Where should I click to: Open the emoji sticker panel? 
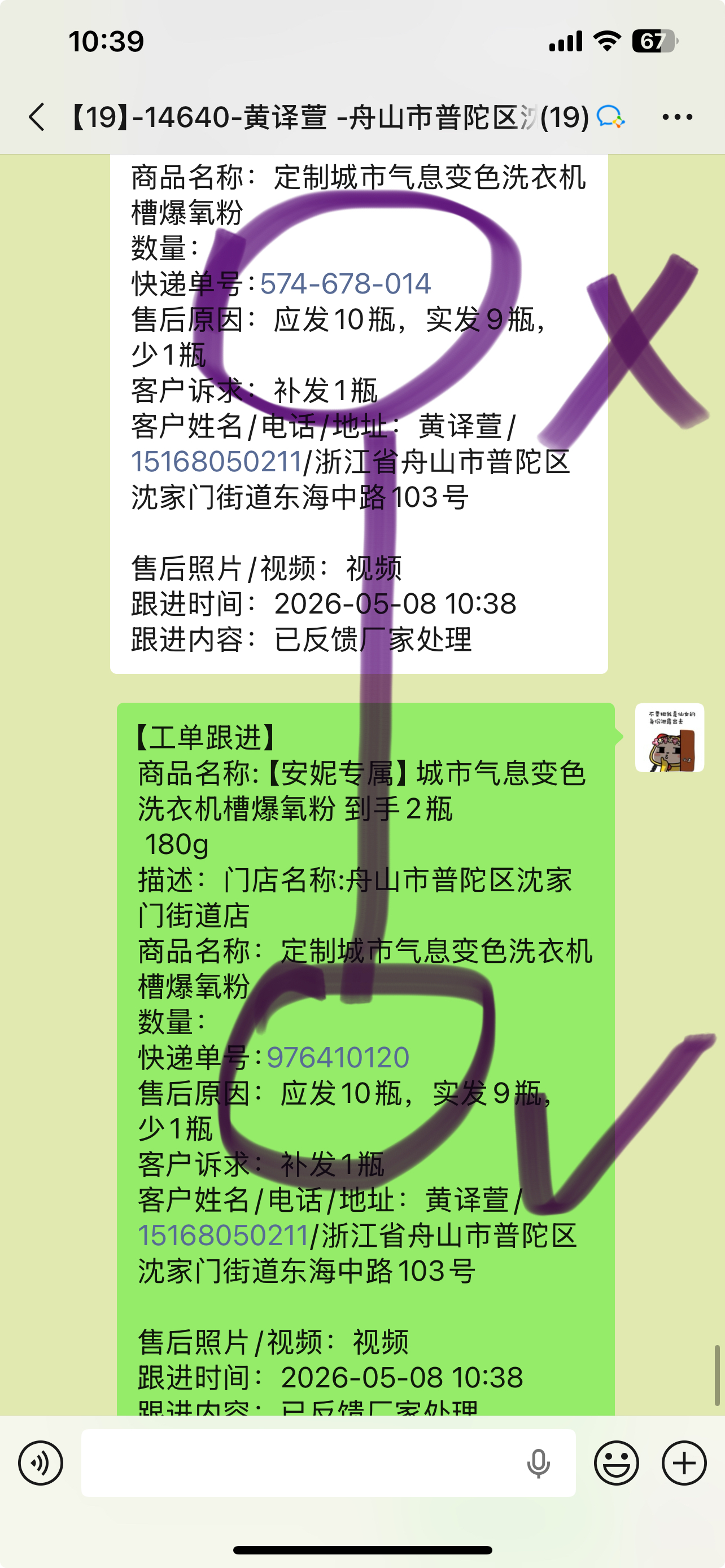[x=616, y=1464]
